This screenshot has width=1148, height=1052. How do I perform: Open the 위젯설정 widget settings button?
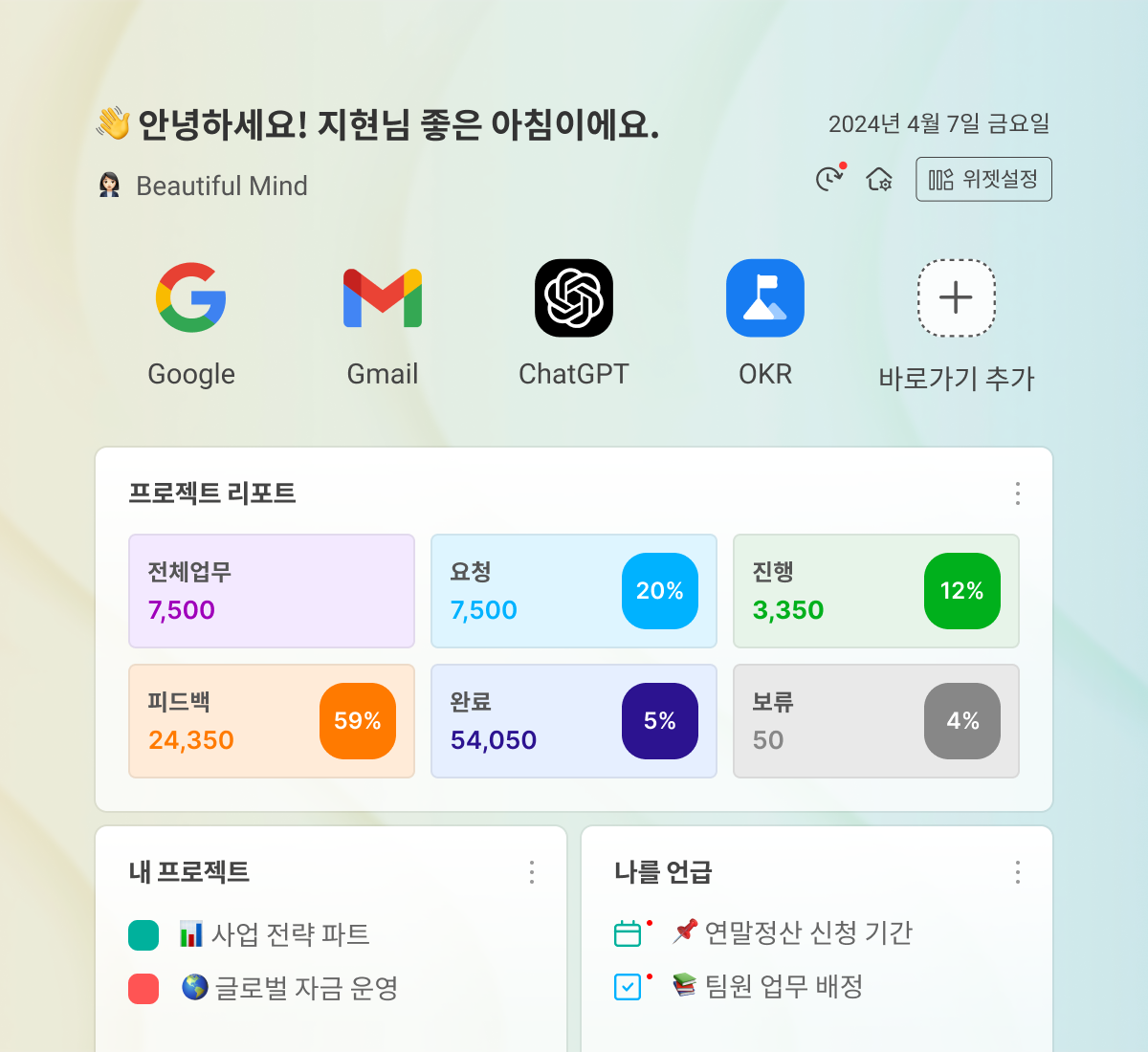(983, 180)
